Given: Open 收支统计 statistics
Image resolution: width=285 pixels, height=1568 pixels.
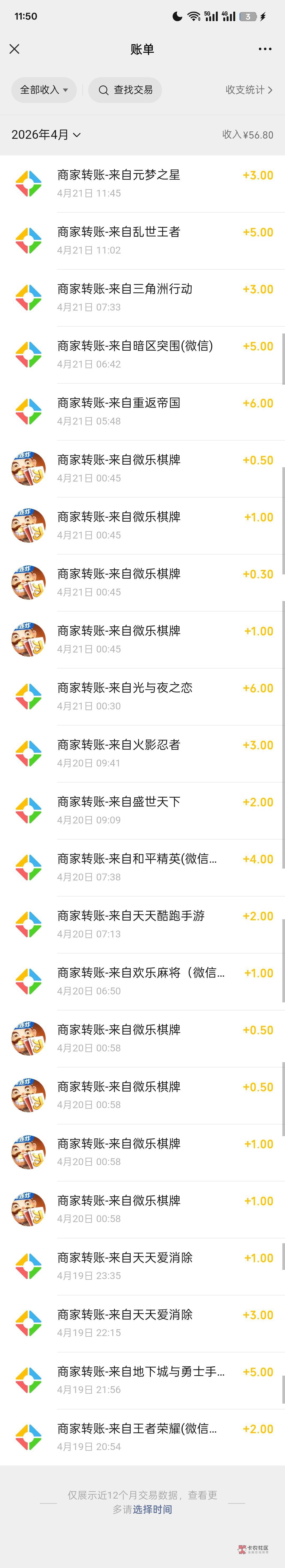Looking at the screenshot, I should (249, 90).
